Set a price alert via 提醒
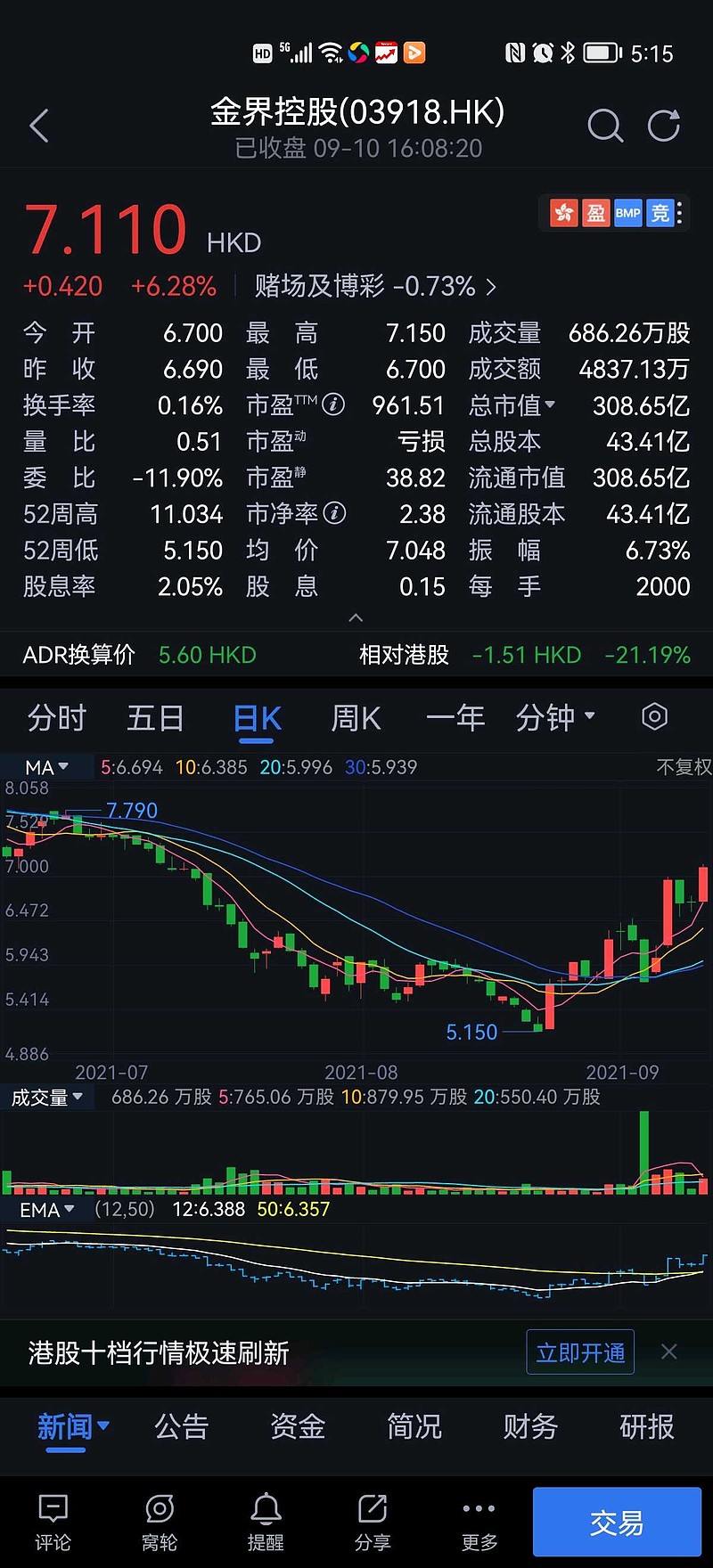Image resolution: width=713 pixels, height=1568 pixels. pos(266,1523)
